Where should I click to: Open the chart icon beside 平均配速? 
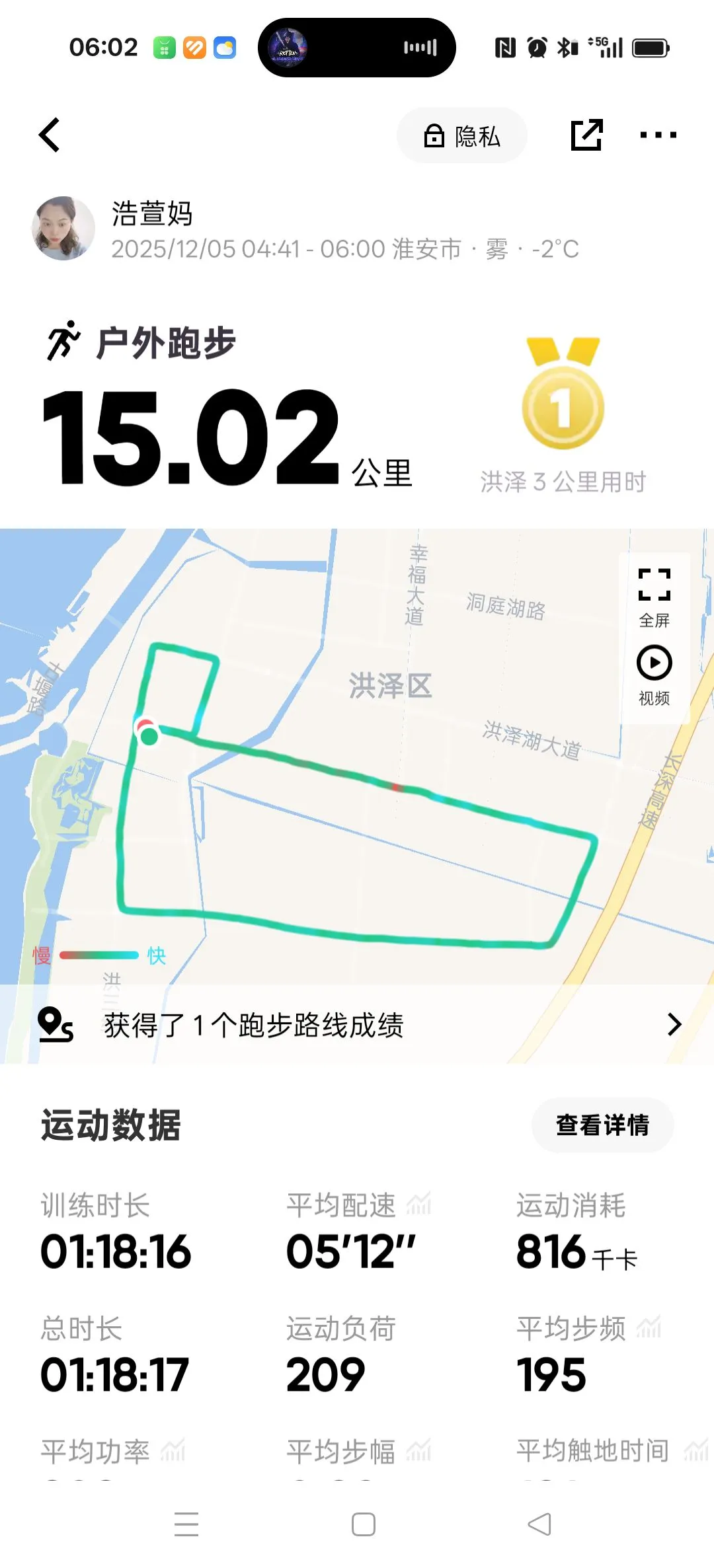coord(418,1205)
